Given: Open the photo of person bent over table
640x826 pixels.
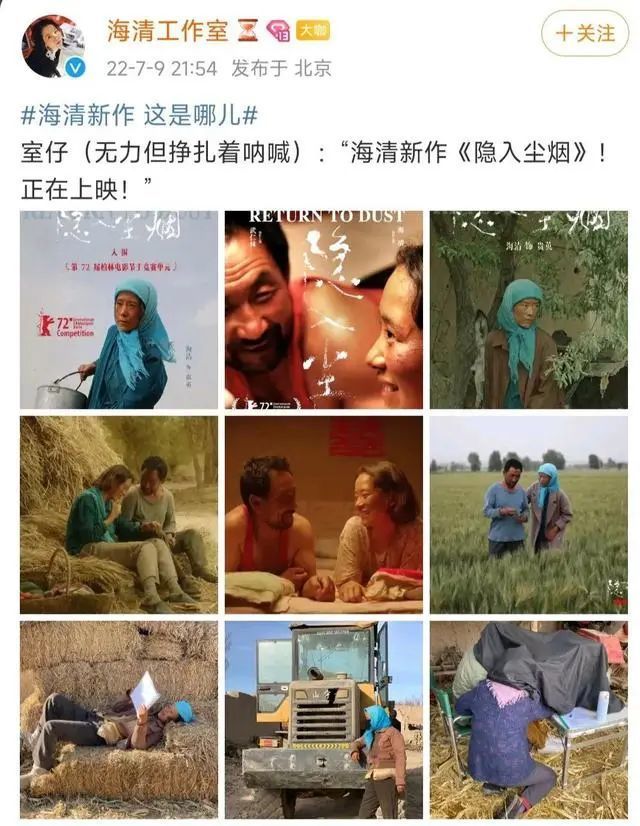Looking at the screenshot, I should tap(528, 719).
